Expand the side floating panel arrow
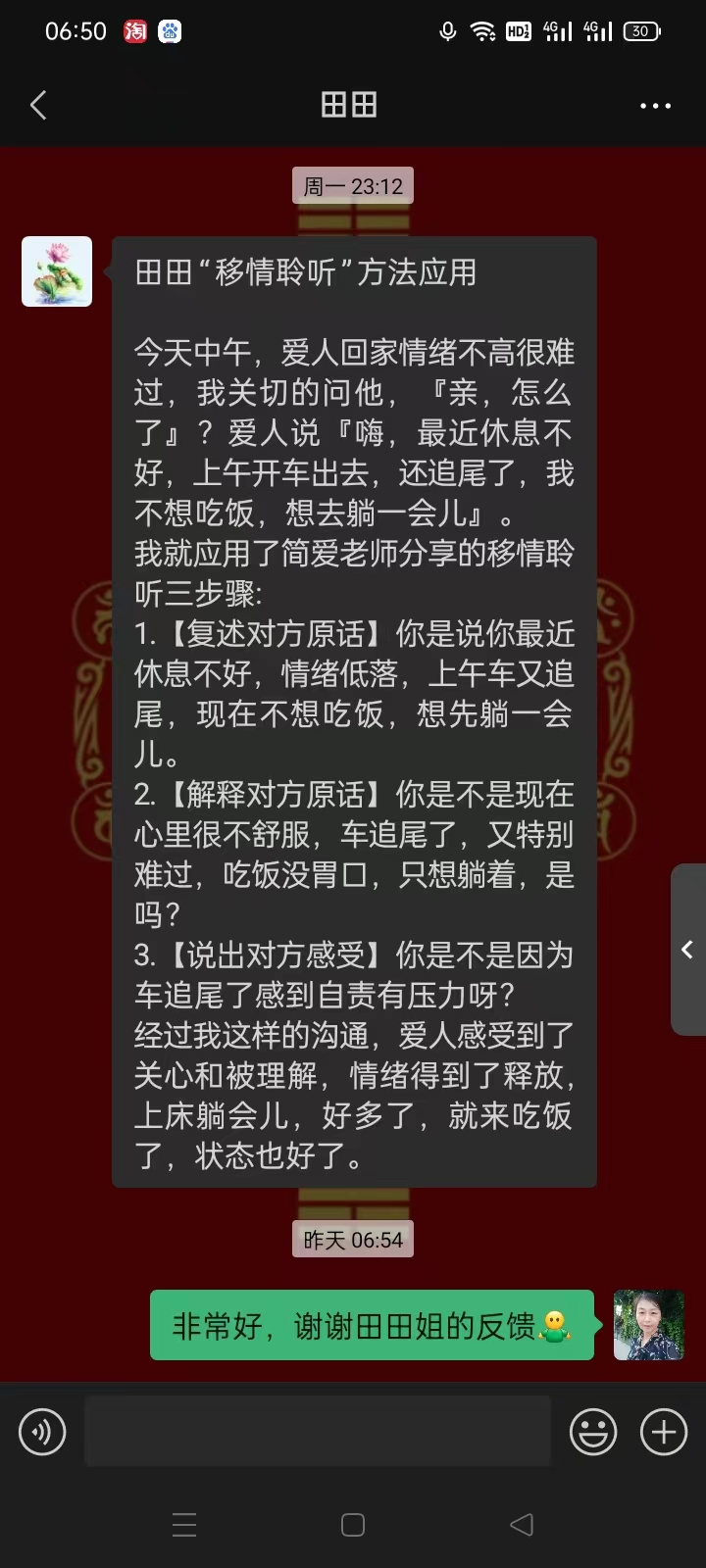The width and height of the screenshot is (706, 1568). pos(687,949)
